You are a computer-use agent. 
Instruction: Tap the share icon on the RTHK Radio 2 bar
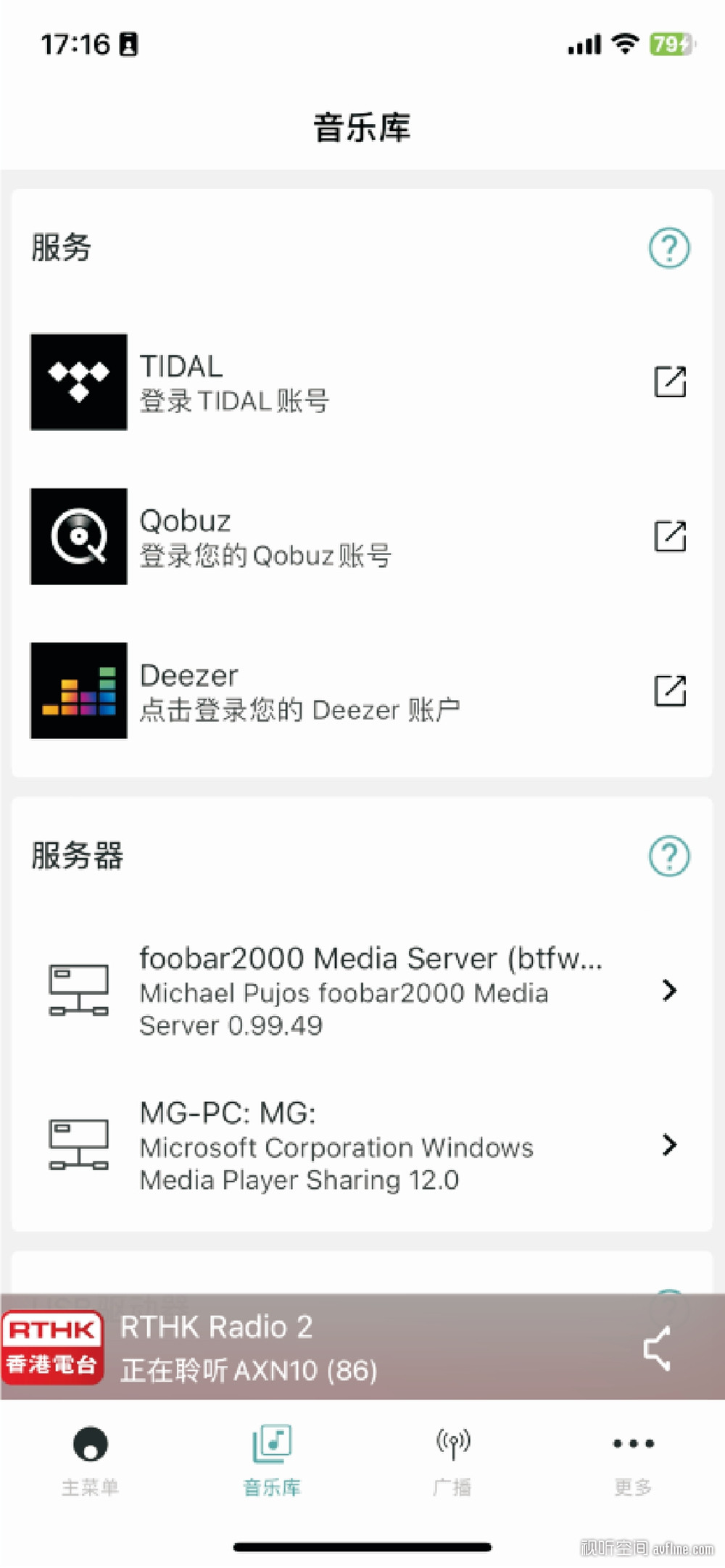tap(658, 1348)
